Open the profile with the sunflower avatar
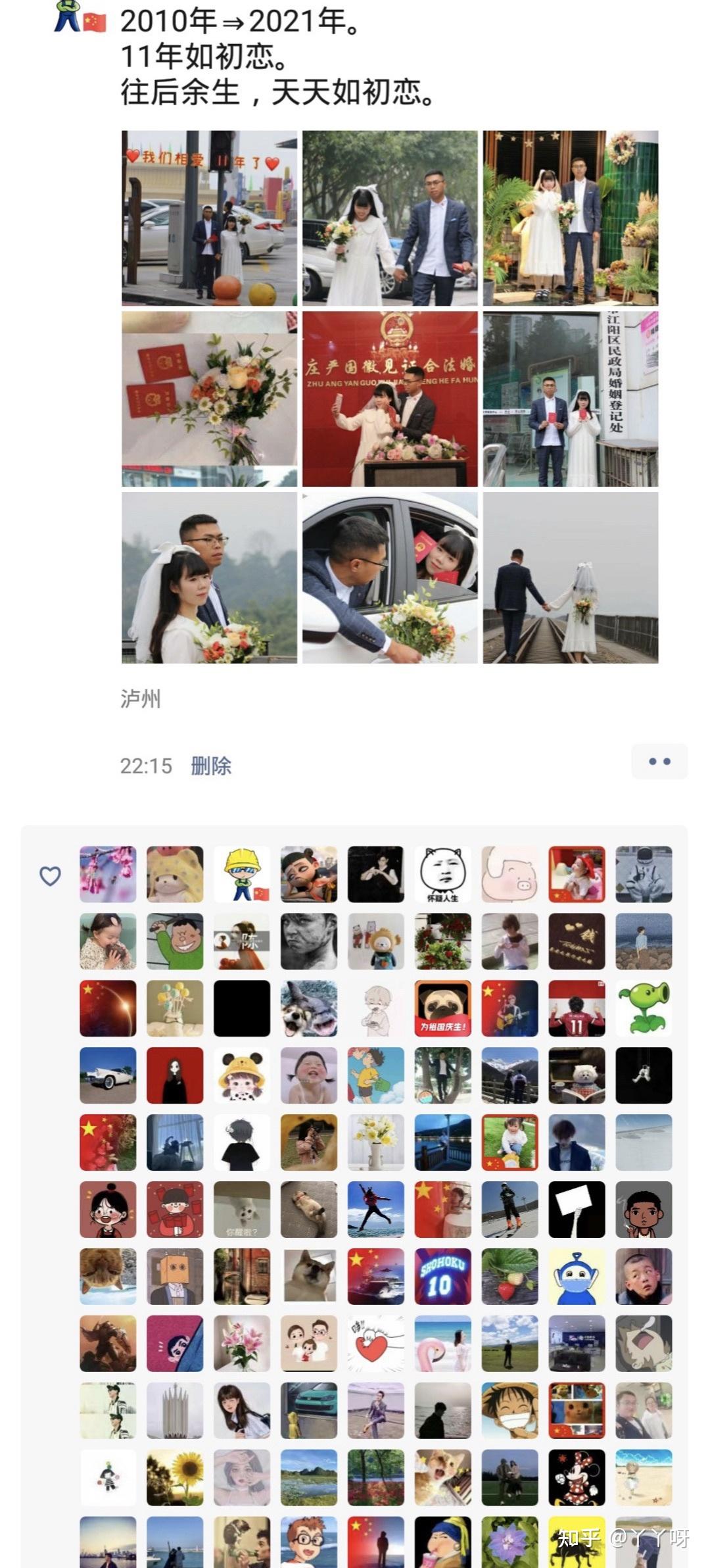The height and width of the screenshot is (1568, 708). tap(175, 1477)
